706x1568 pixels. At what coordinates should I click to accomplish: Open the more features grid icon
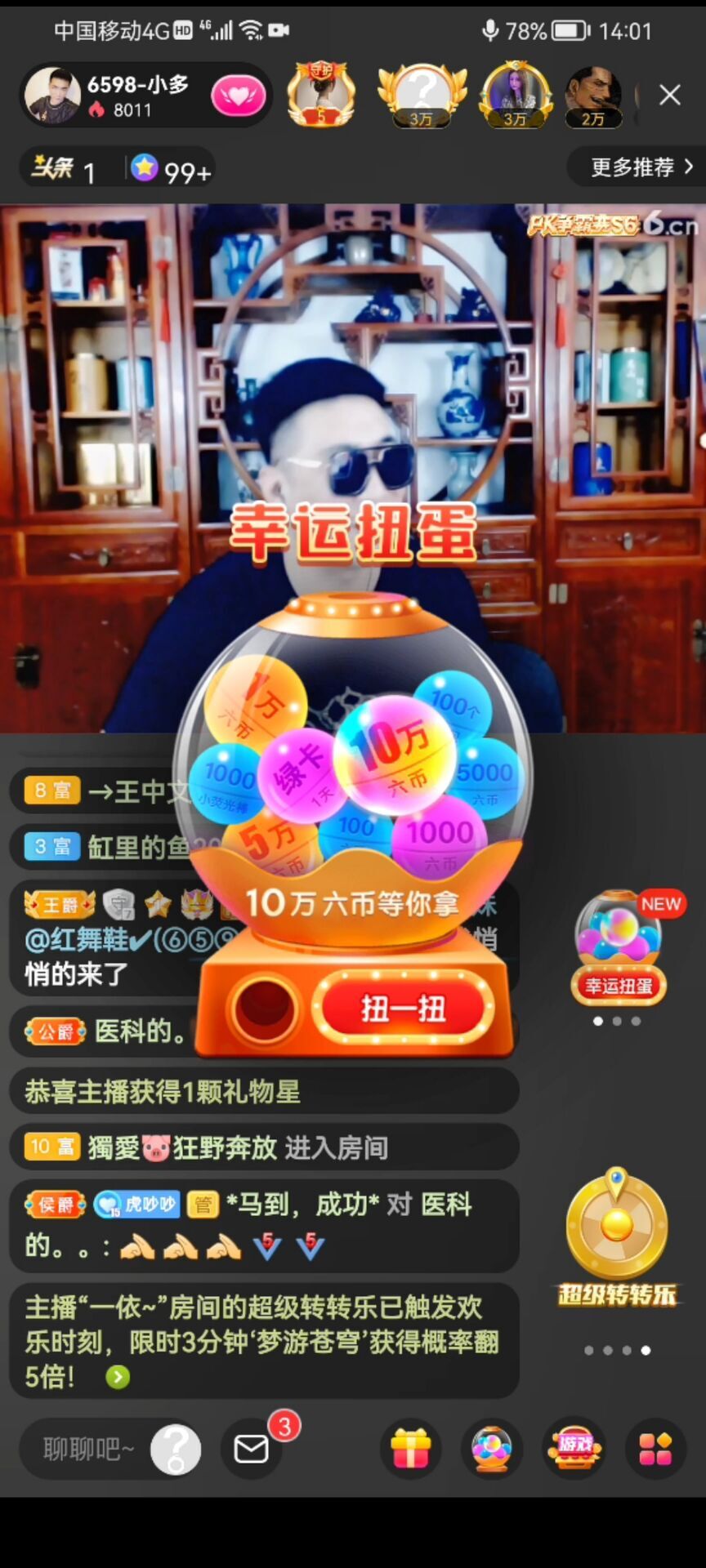click(655, 1450)
